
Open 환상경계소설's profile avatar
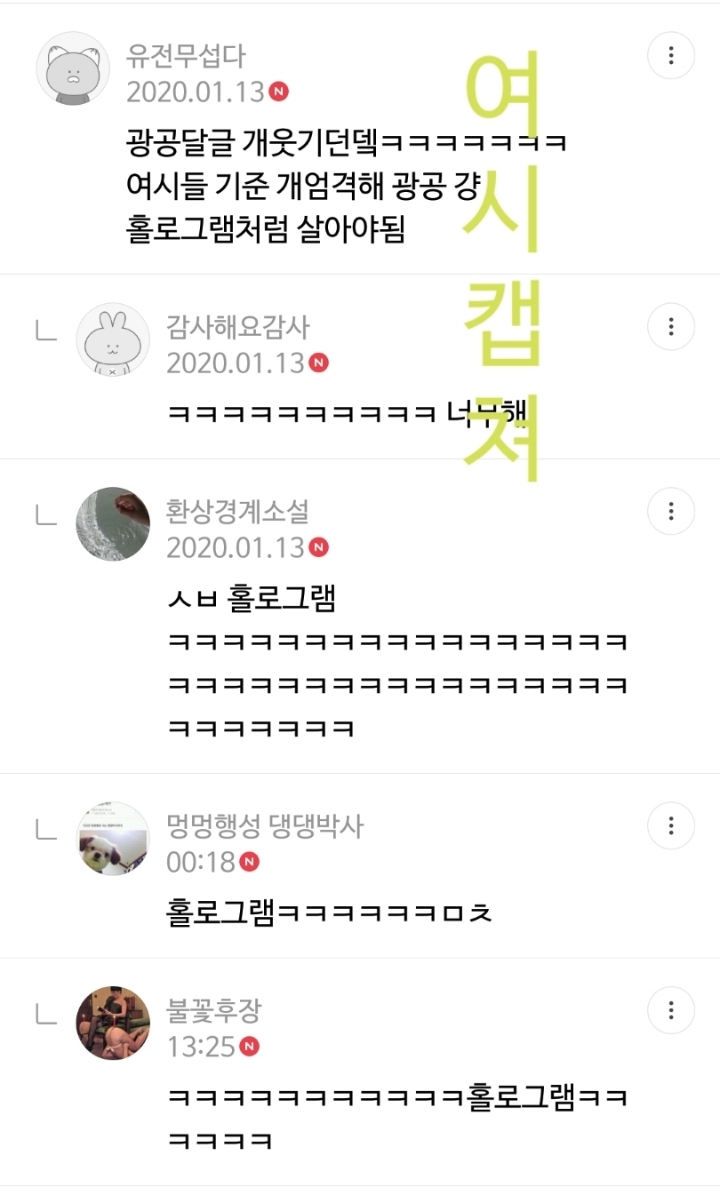[x=113, y=524]
